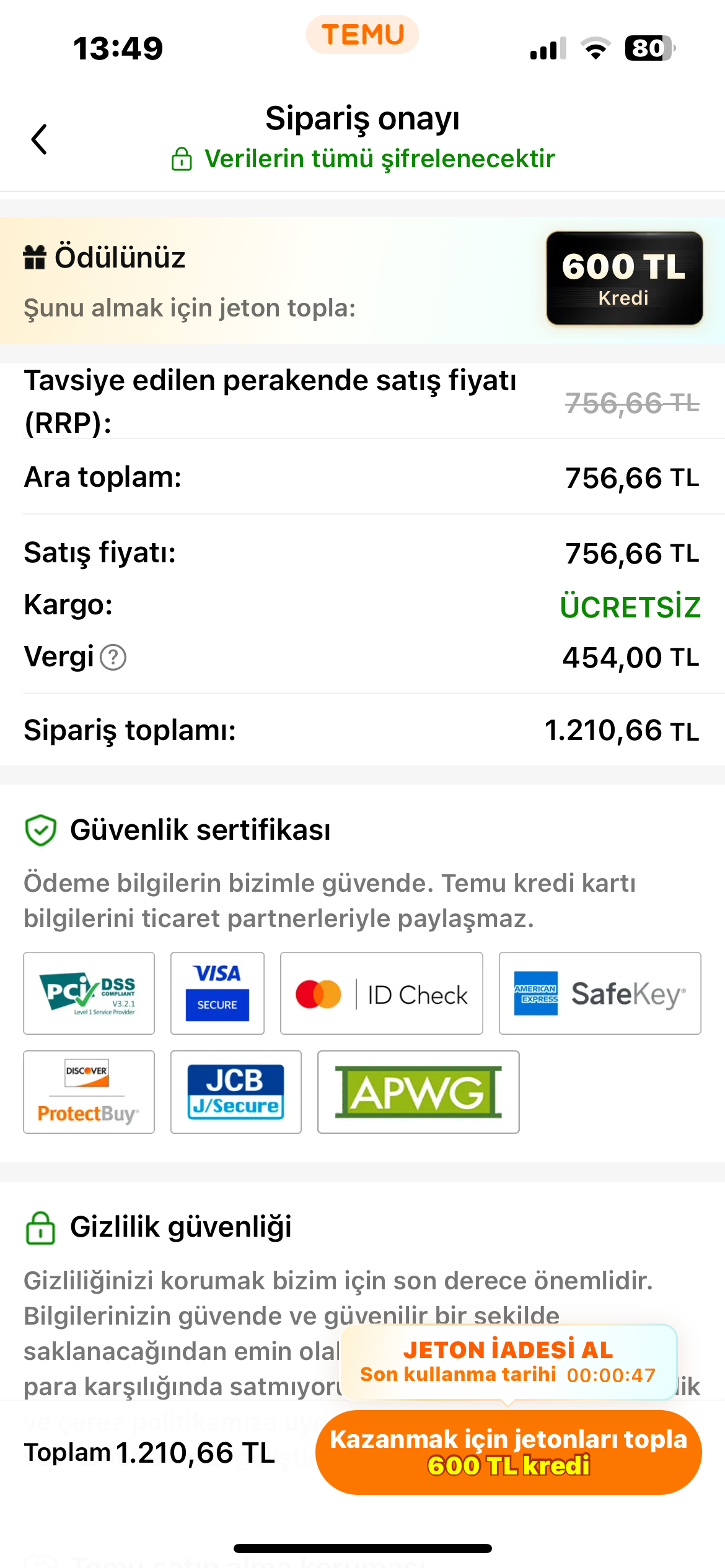Open the Ödülünüz 600 TL Kredi banner

(362, 280)
